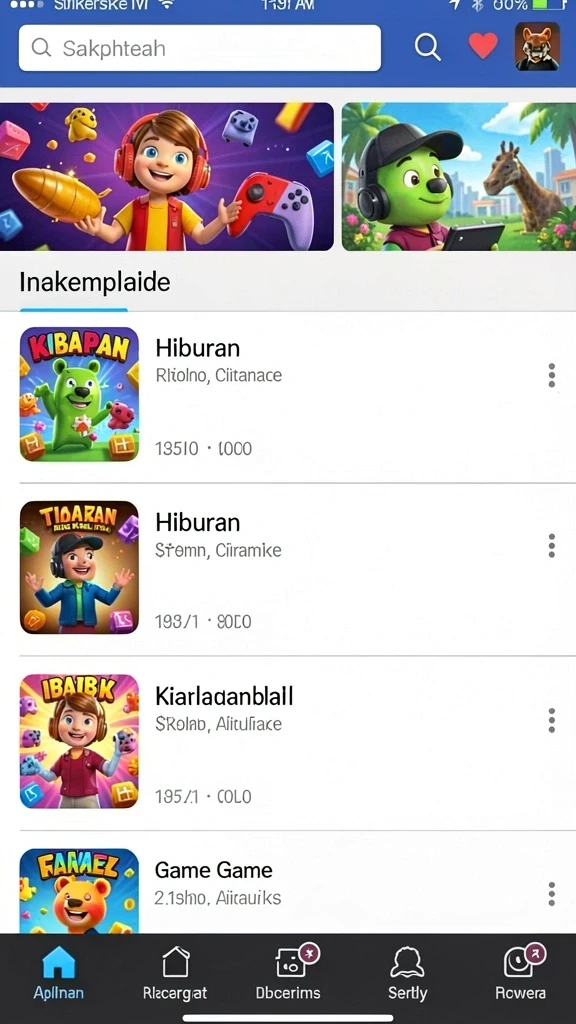The image size is (576, 1024).
Task: Open the Hiburan app by Rltolno, Ciitanace
Action: pos(288,394)
